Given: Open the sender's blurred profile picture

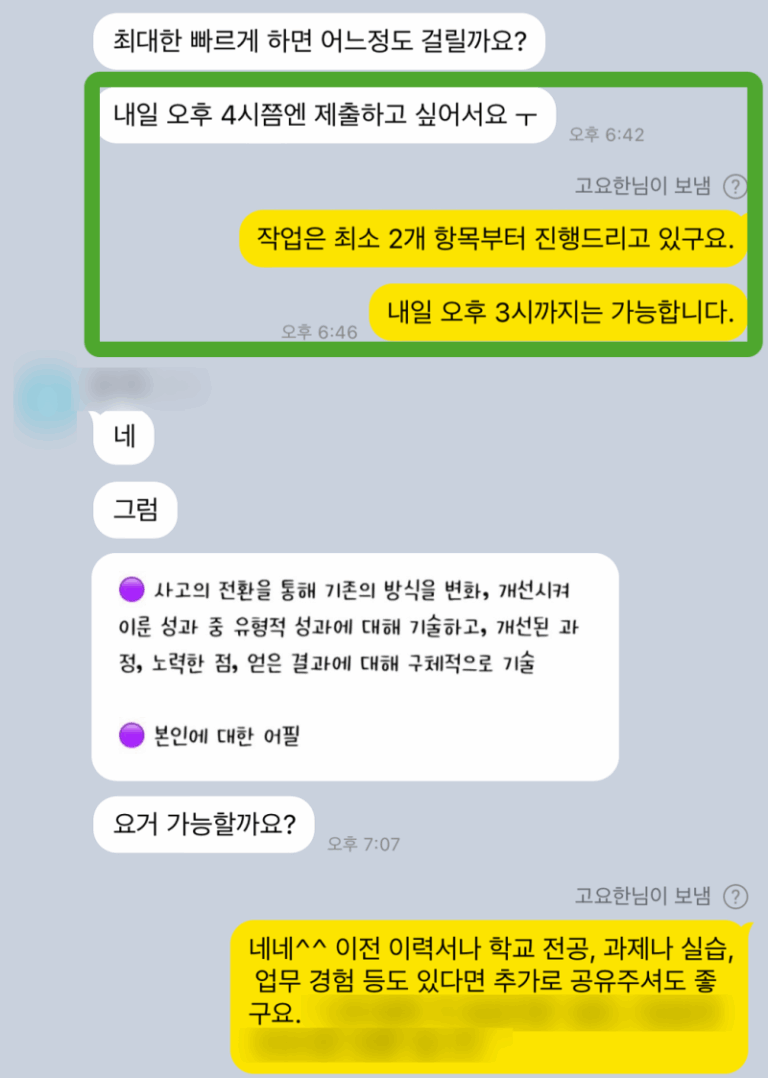Looking at the screenshot, I should tap(47, 400).
